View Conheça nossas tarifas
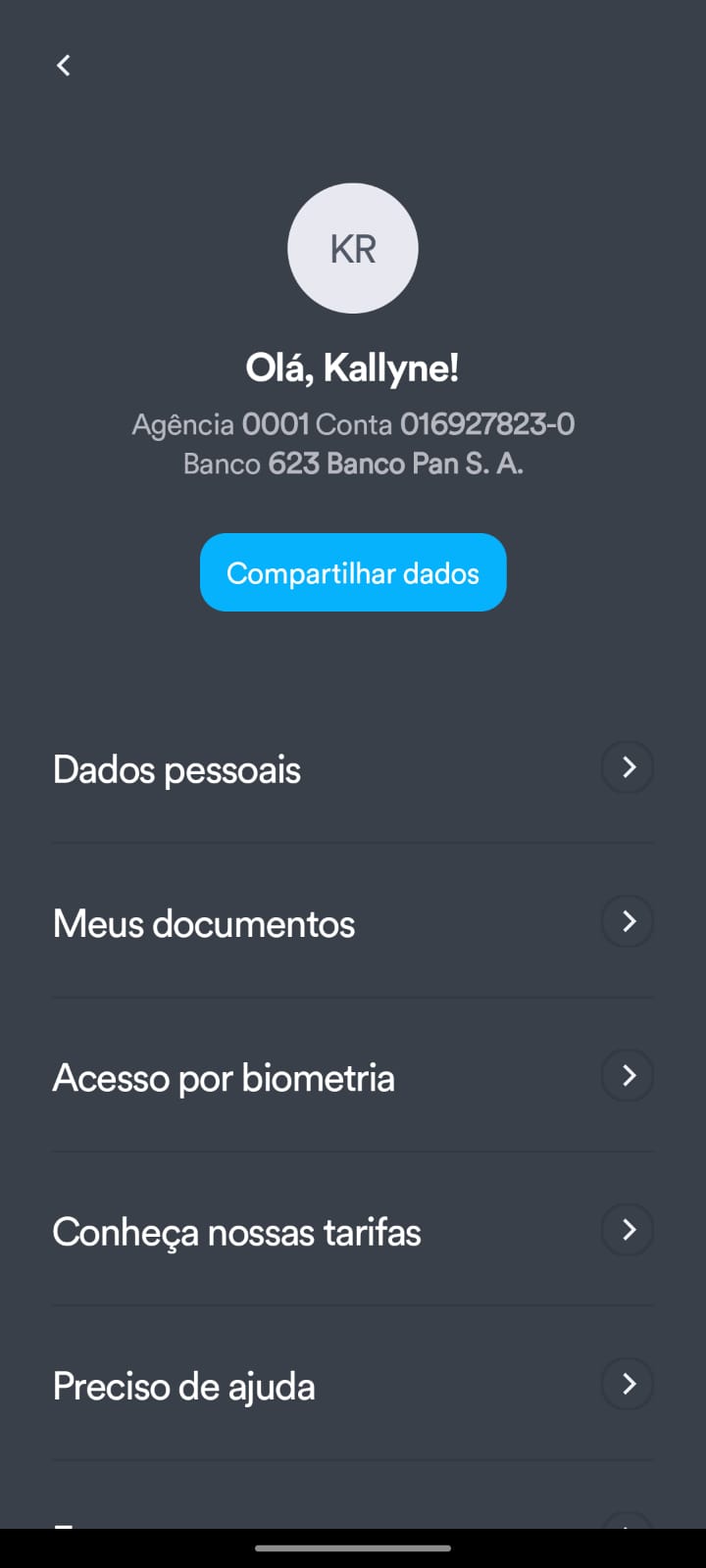The height and width of the screenshot is (1568, 706). 352,1231
